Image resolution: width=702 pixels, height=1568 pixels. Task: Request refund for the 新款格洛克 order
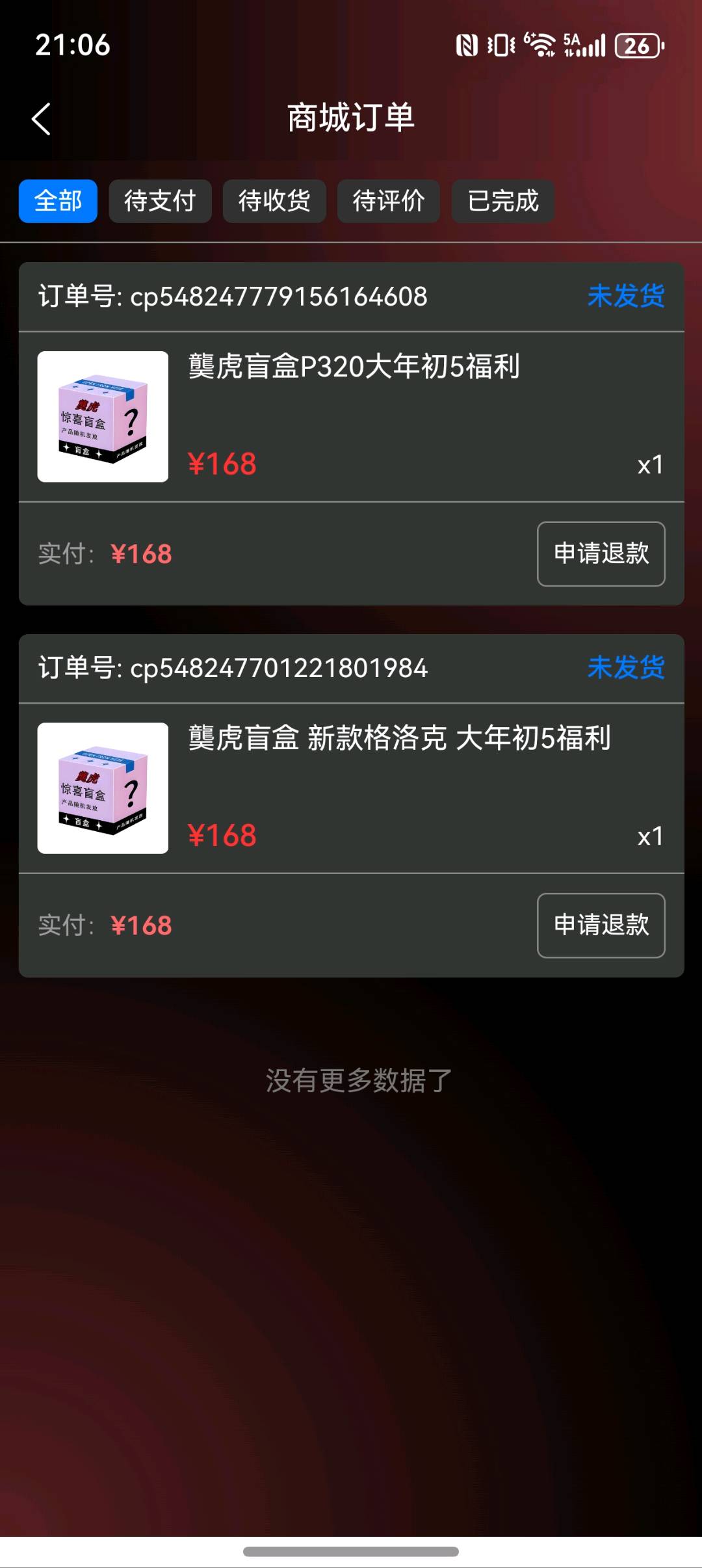(x=601, y=925)
